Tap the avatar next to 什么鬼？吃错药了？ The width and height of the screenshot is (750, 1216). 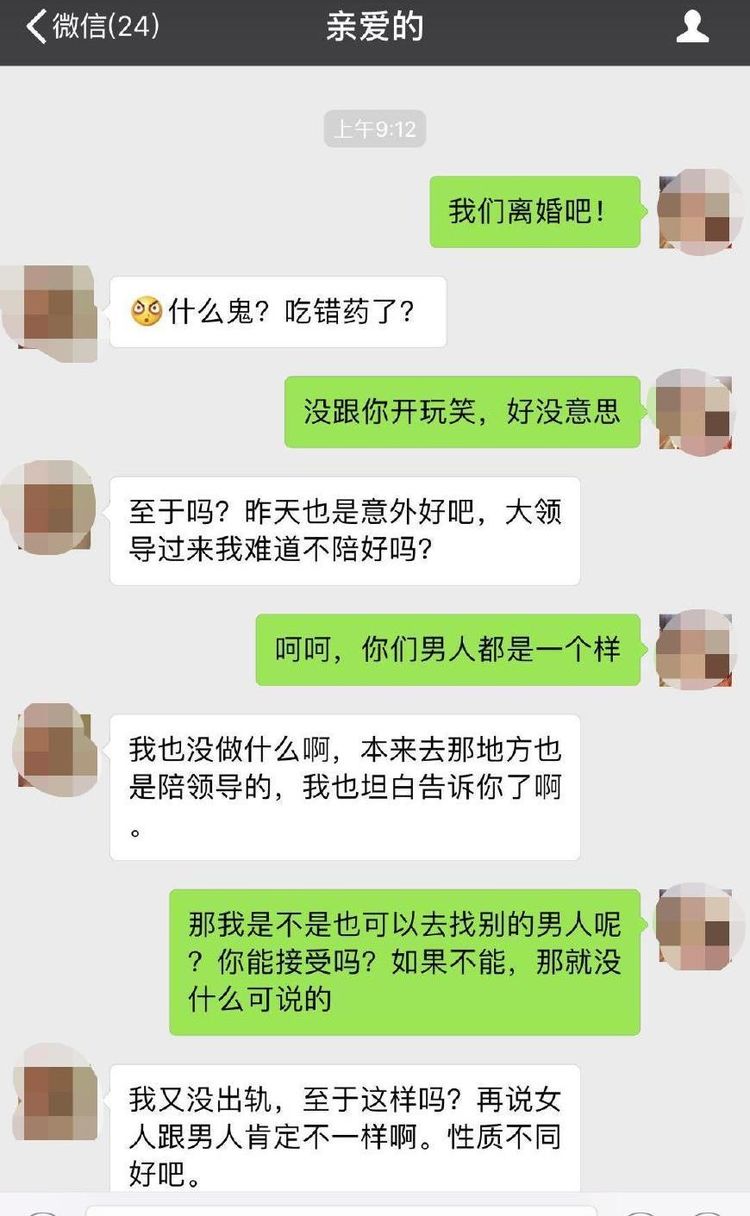[52, 312]
